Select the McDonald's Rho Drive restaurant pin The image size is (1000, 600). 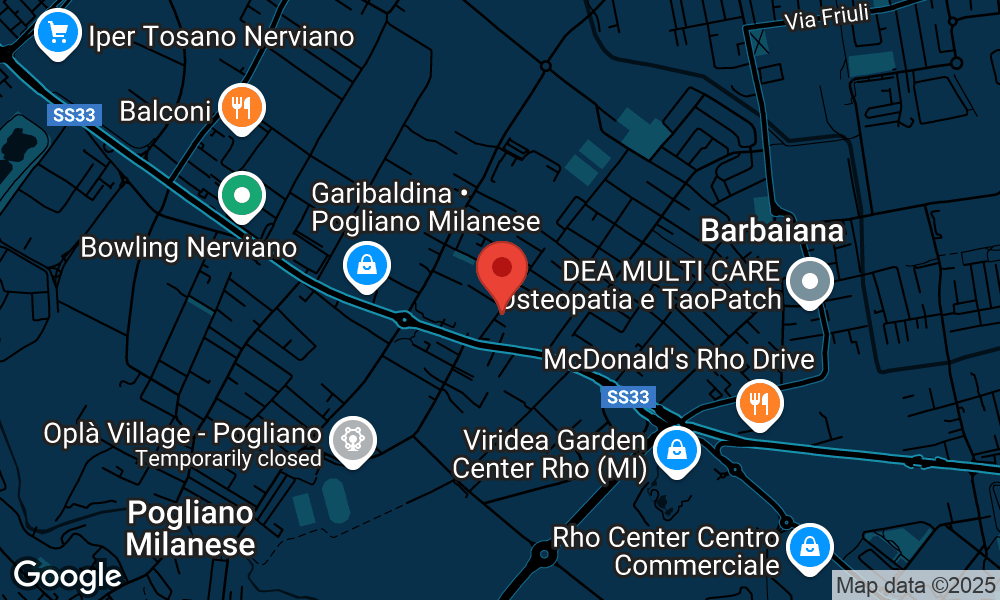pyautogui.click(x=760, y=404)
